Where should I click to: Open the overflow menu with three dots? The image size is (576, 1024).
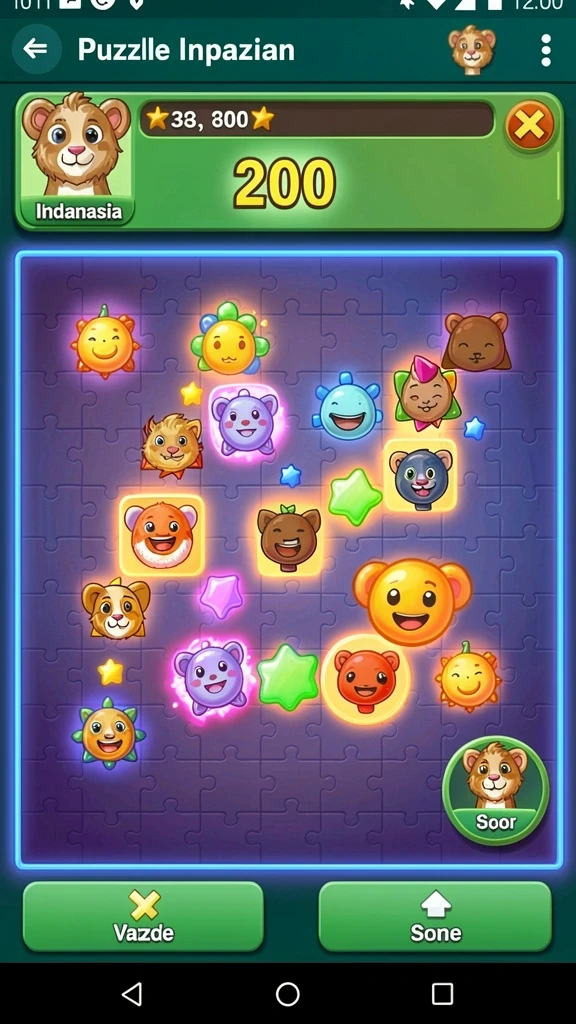(546, 50)
